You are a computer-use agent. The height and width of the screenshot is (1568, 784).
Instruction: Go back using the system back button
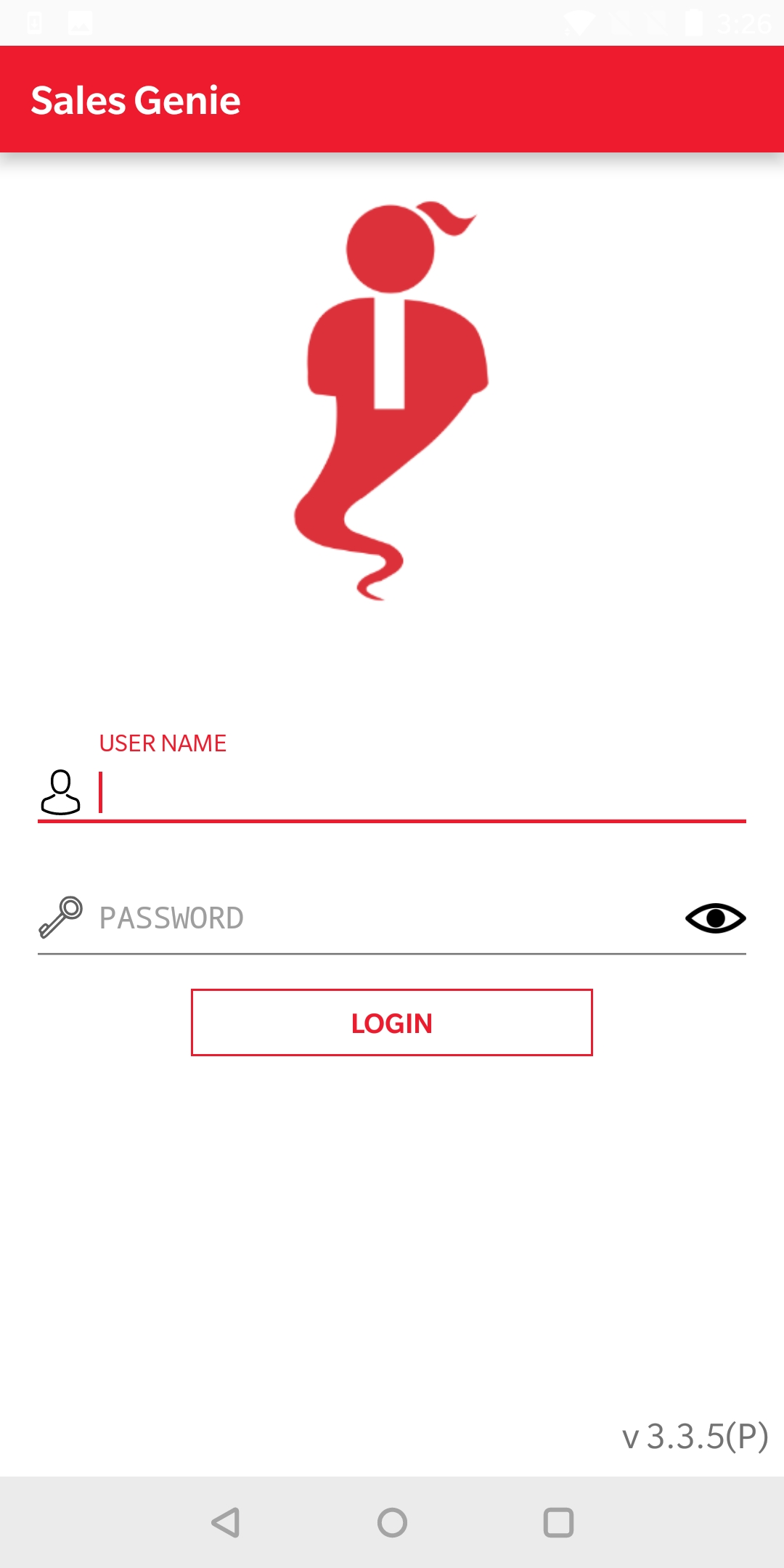(x=226, y=1522)
